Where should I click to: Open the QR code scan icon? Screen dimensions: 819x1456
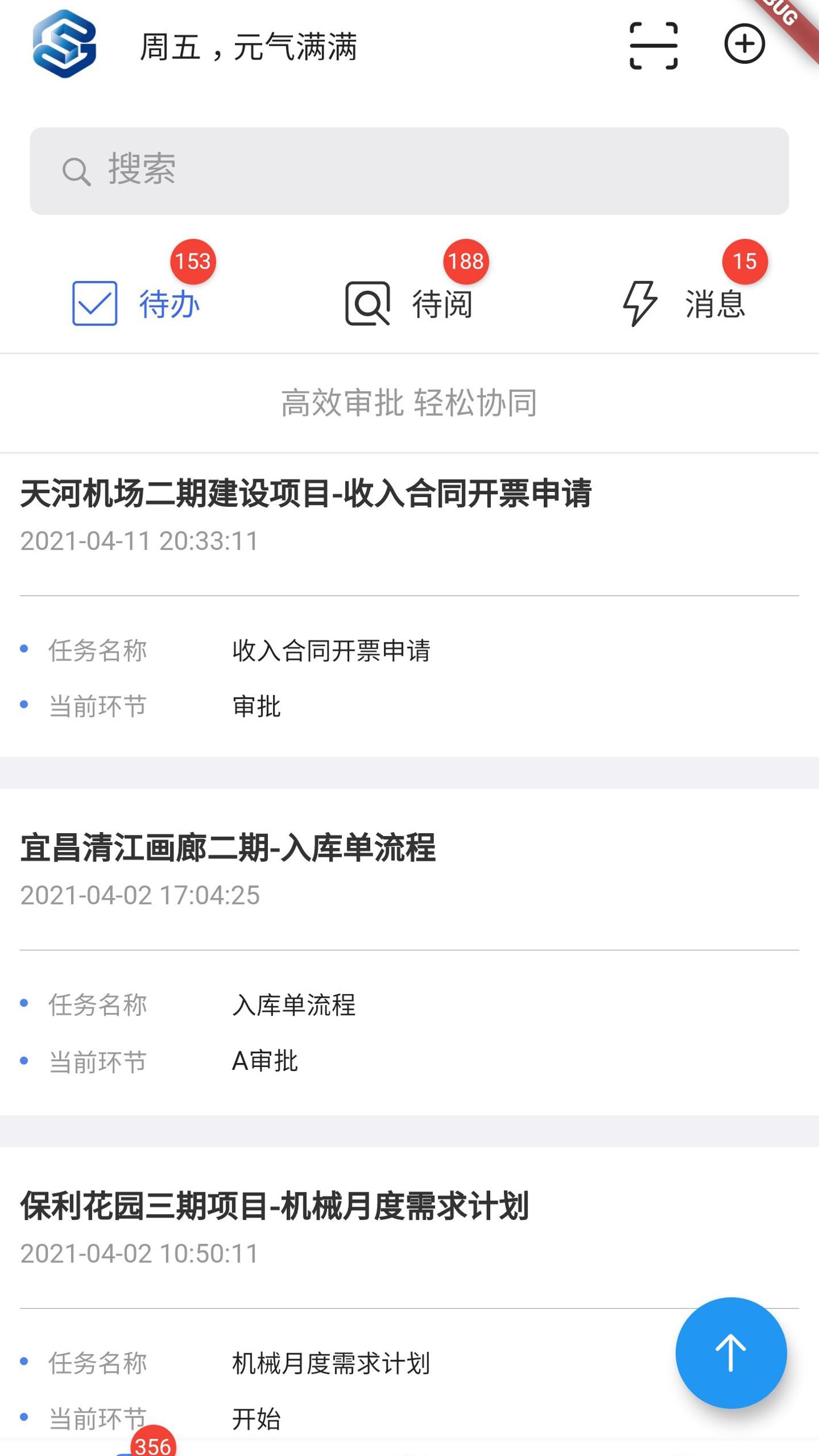(653, 45)
